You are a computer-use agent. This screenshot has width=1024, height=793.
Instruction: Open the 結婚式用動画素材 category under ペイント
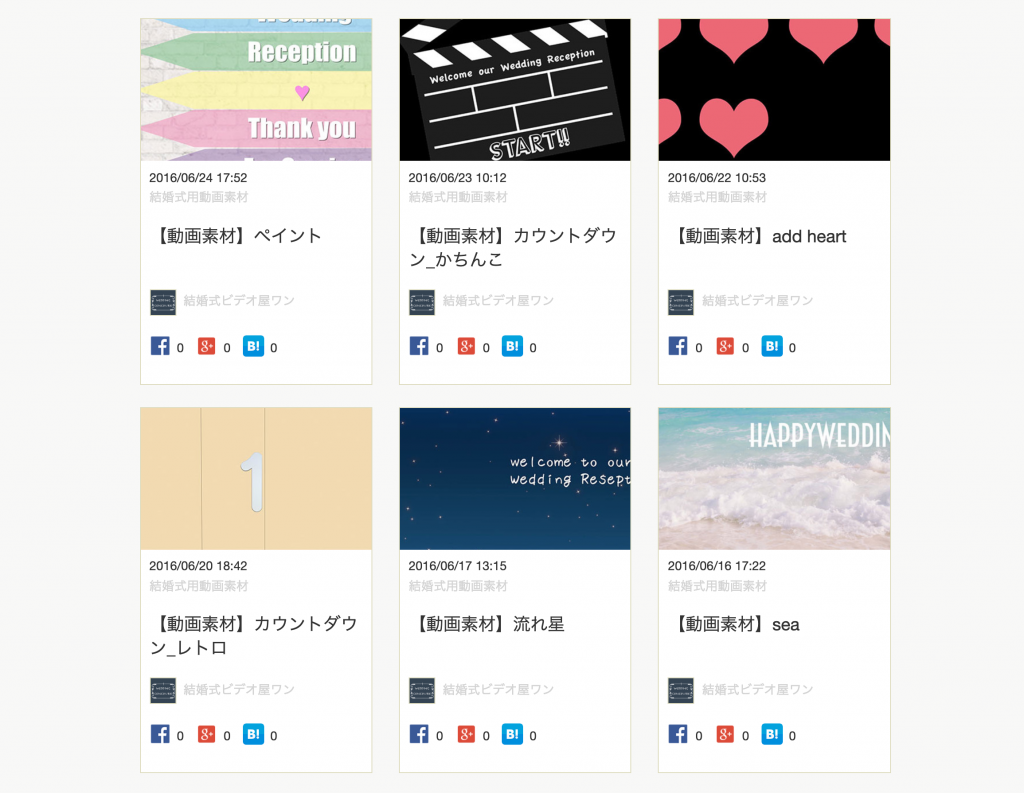199,197
